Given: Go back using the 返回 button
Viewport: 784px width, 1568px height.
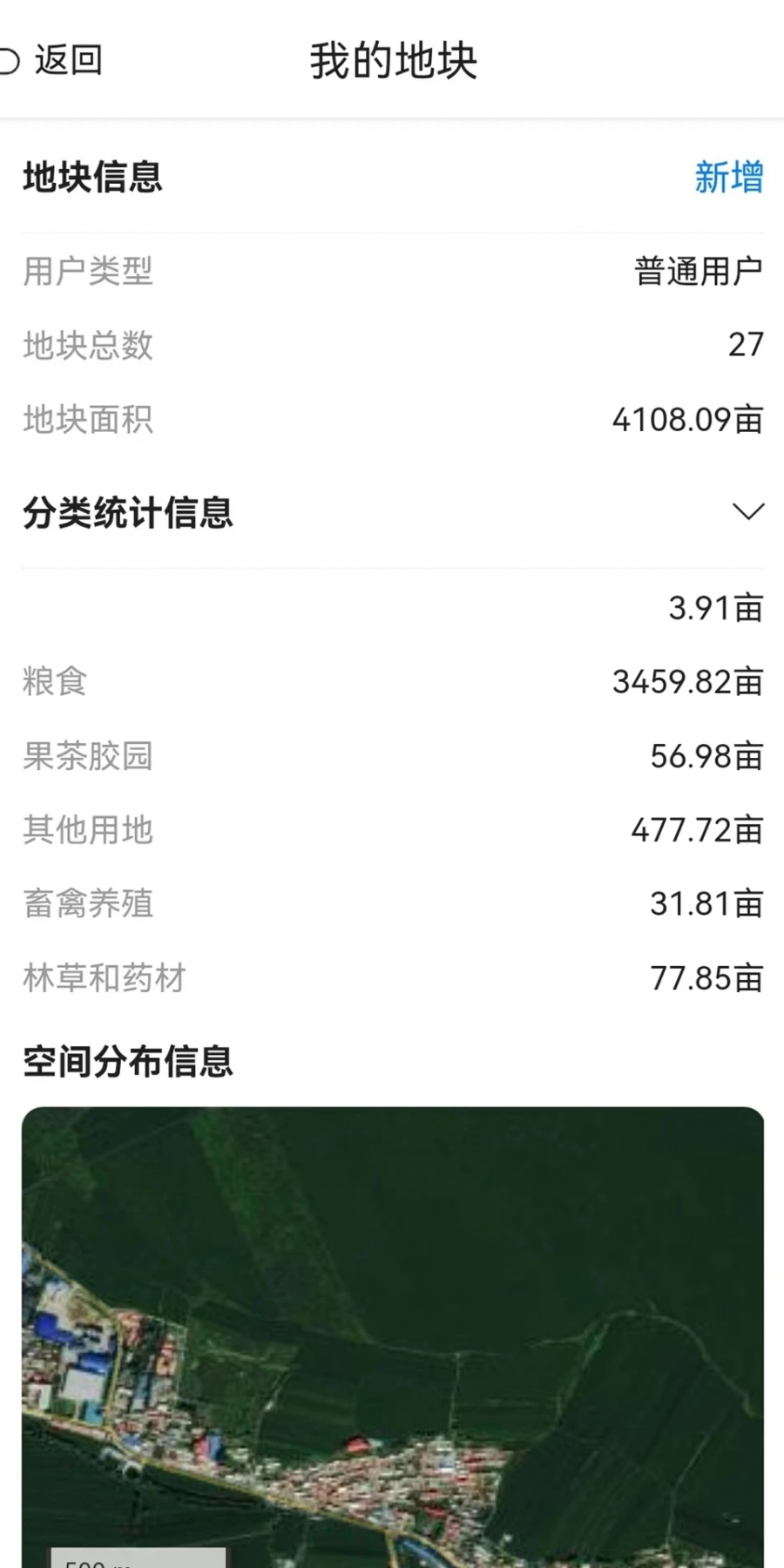Looking at the screenshot, I should (x=52, y=61).
